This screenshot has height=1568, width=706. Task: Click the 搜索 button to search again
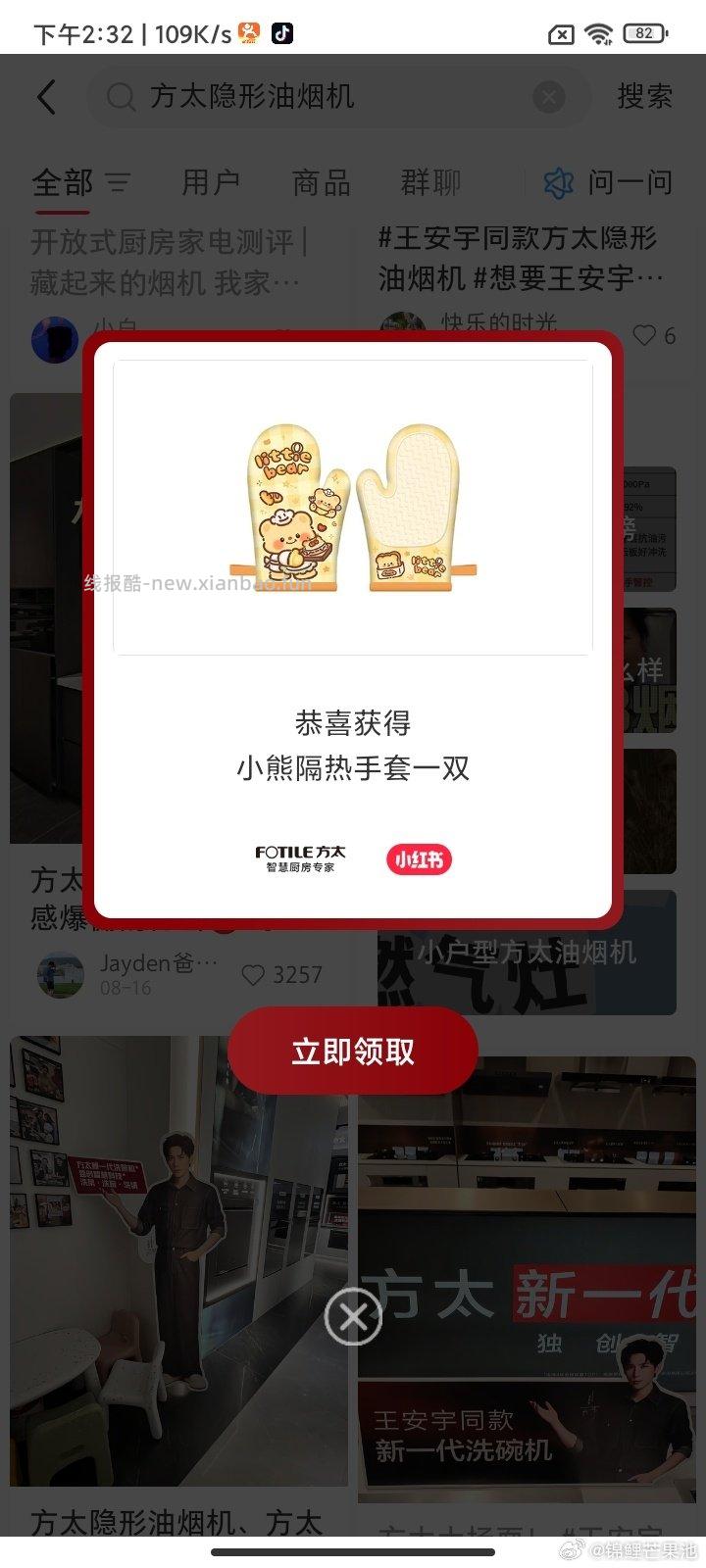pos(643,97)
